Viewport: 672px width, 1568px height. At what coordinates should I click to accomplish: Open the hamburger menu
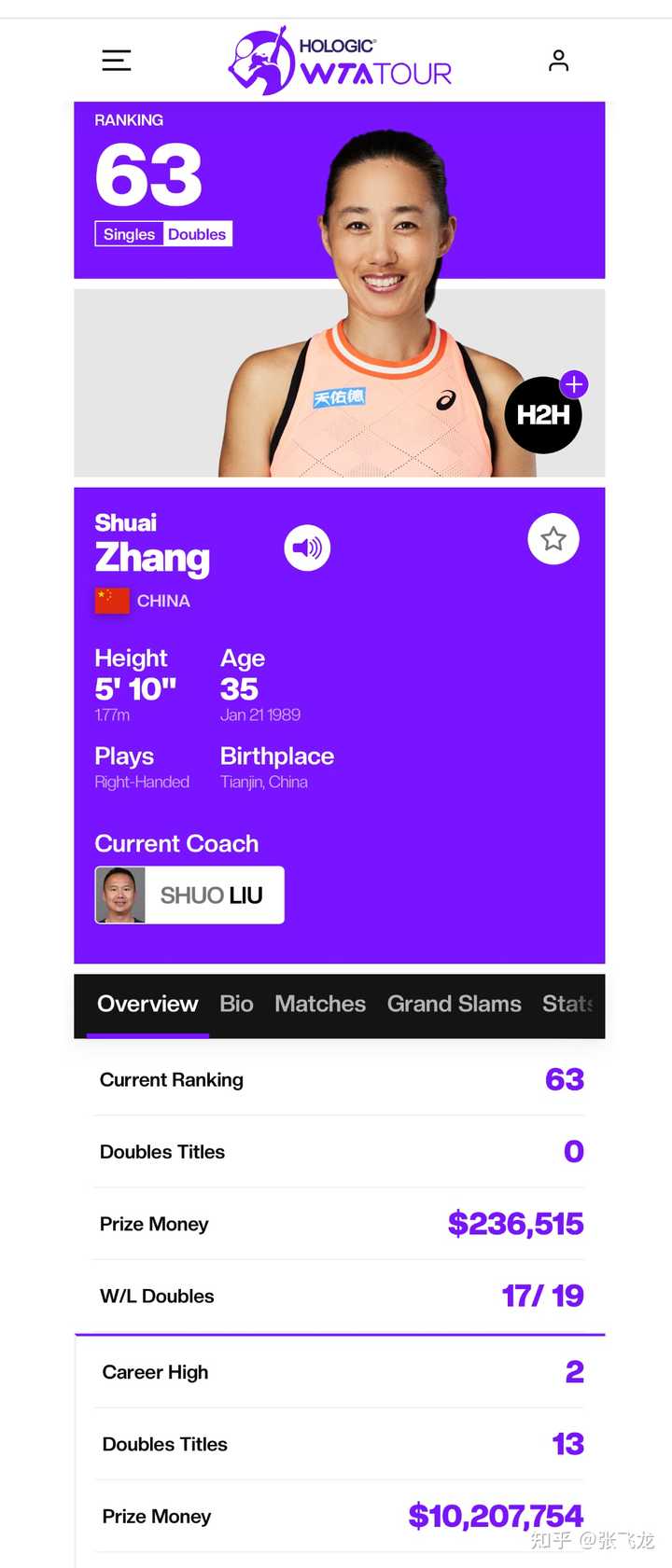(x=117, y=61)
